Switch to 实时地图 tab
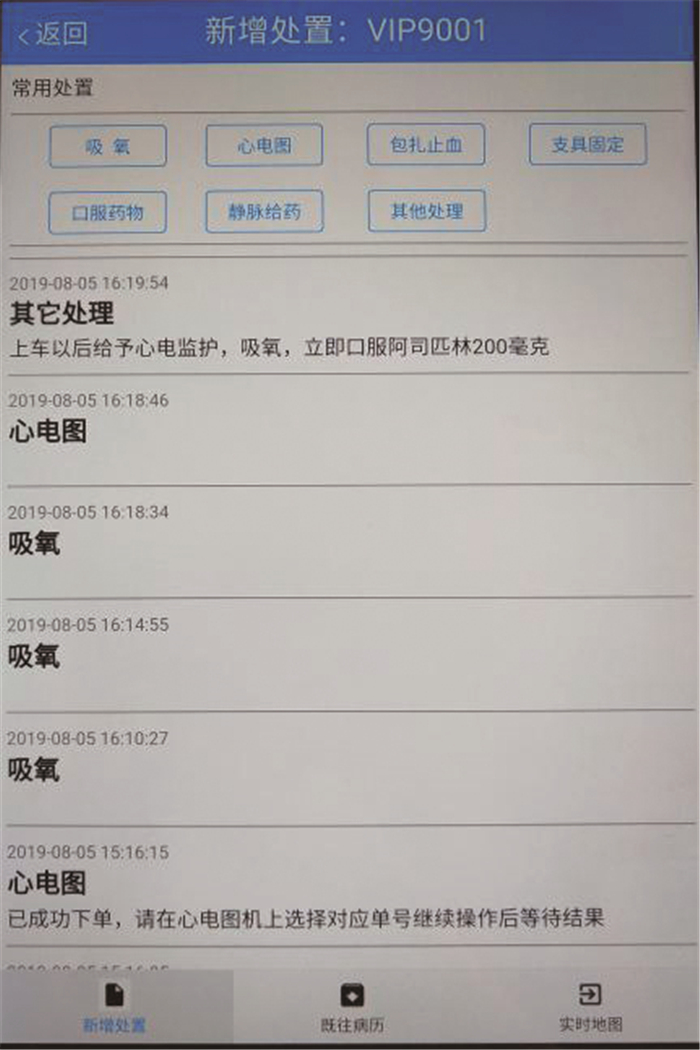Screen dimensions: 700x1050 590,1008
